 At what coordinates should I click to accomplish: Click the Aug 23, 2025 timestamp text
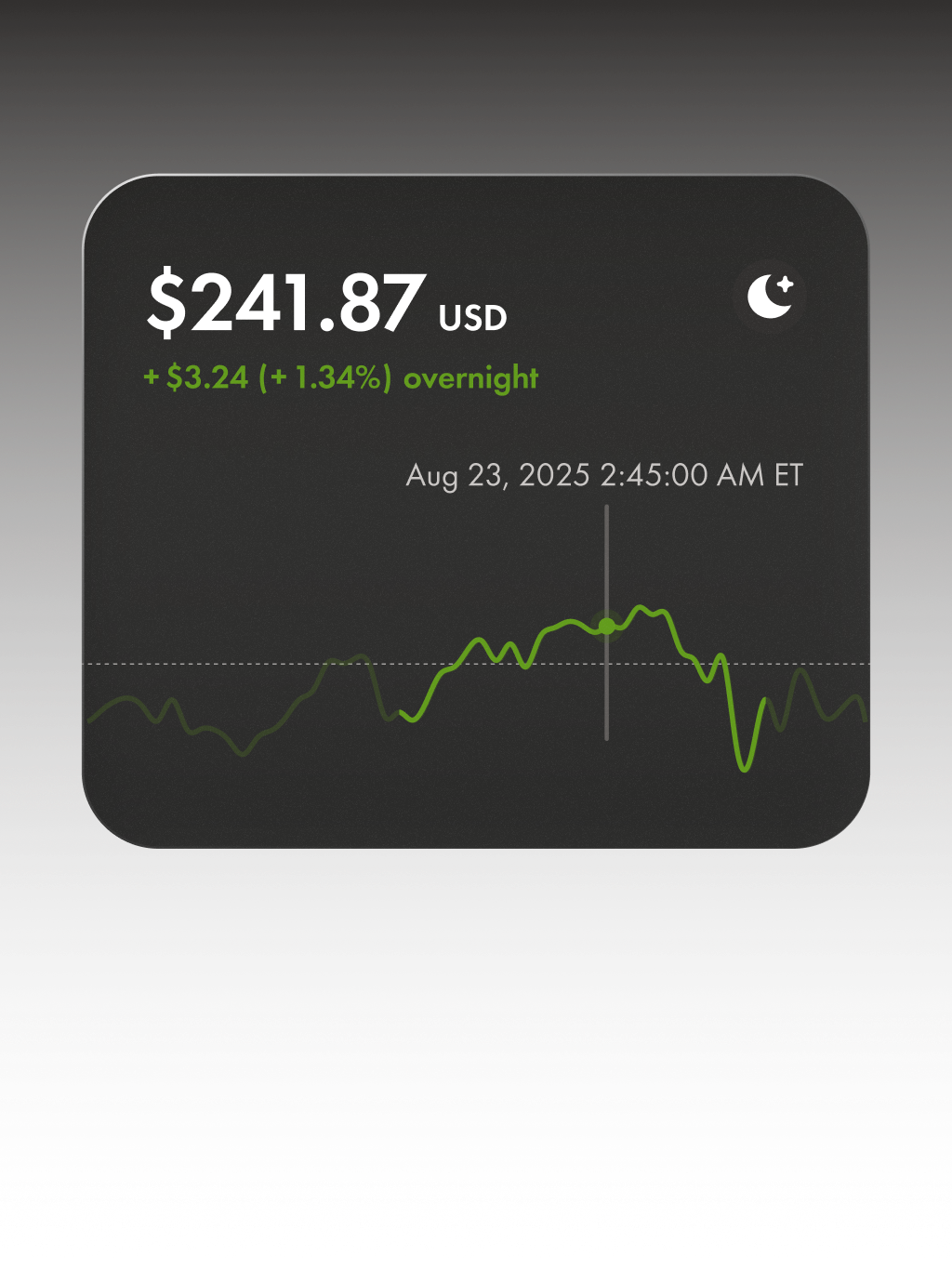(498, 475)
